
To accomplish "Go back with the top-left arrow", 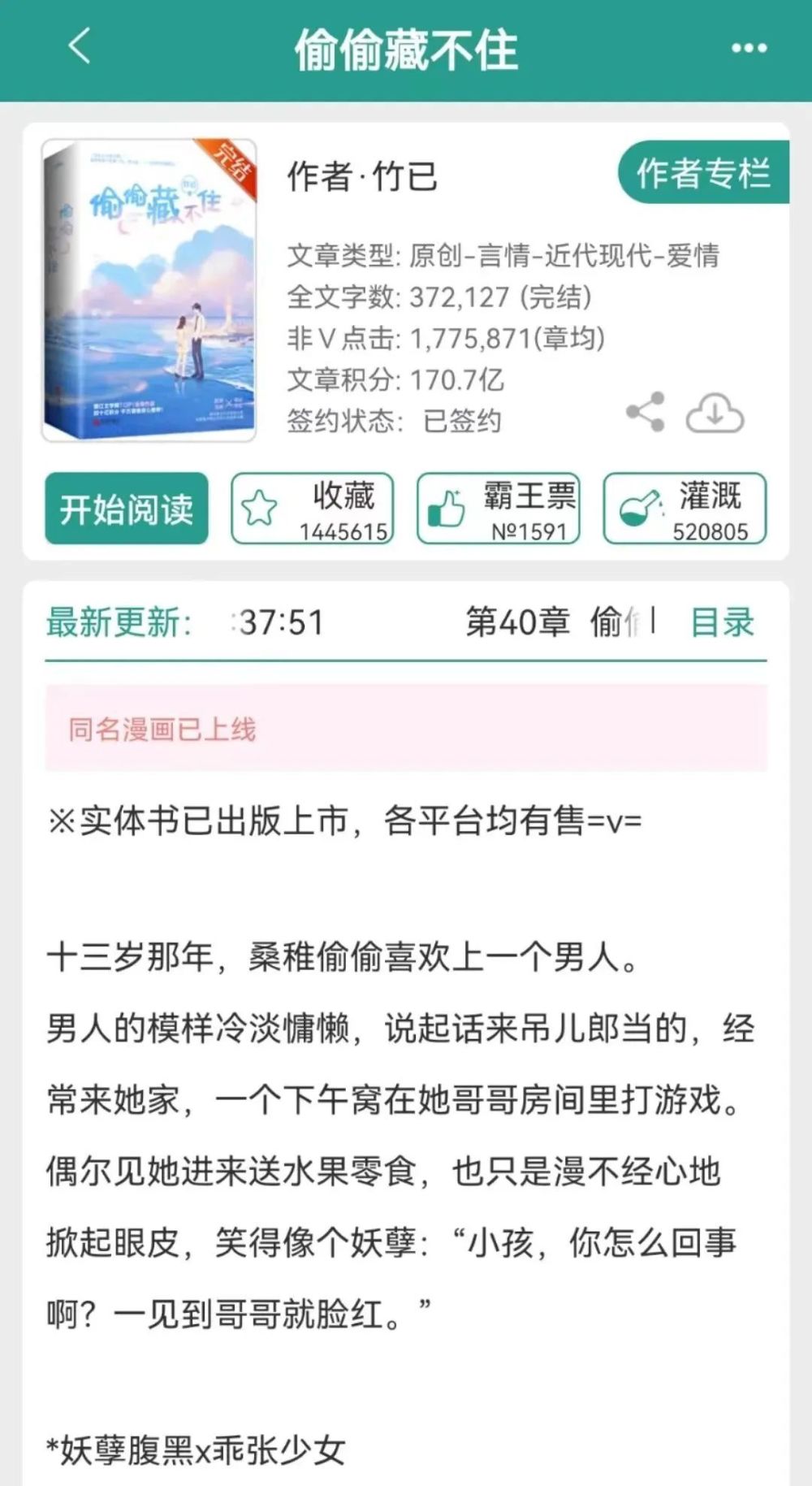I will [80, 47].
